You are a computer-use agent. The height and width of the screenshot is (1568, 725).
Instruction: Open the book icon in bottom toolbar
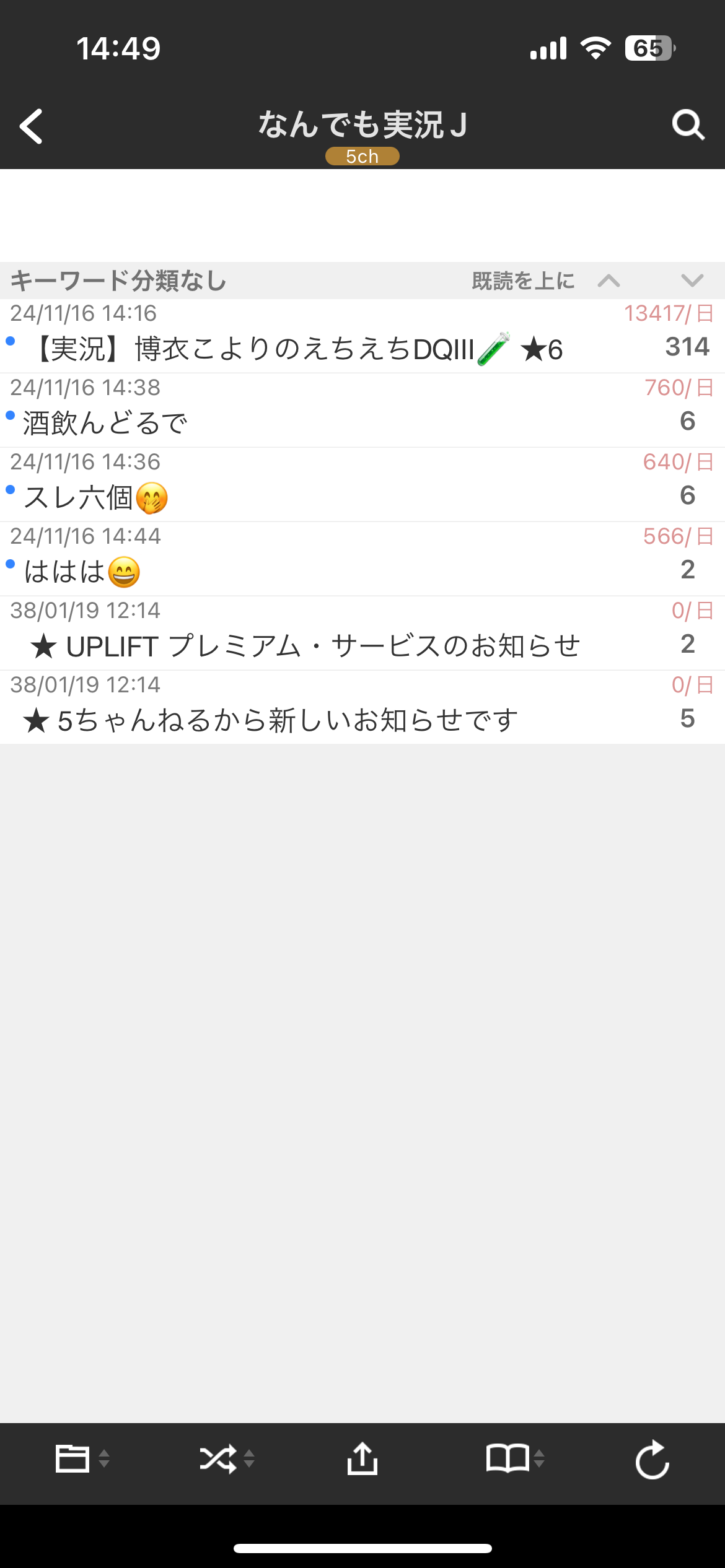click(507, 1458)
